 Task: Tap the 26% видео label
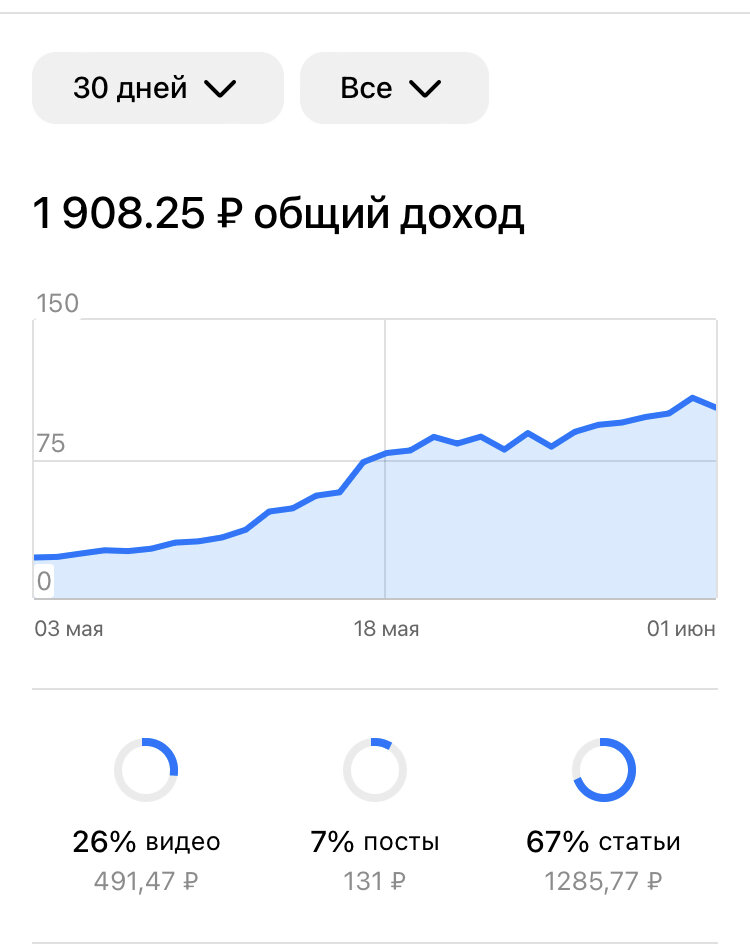point(147,840)
